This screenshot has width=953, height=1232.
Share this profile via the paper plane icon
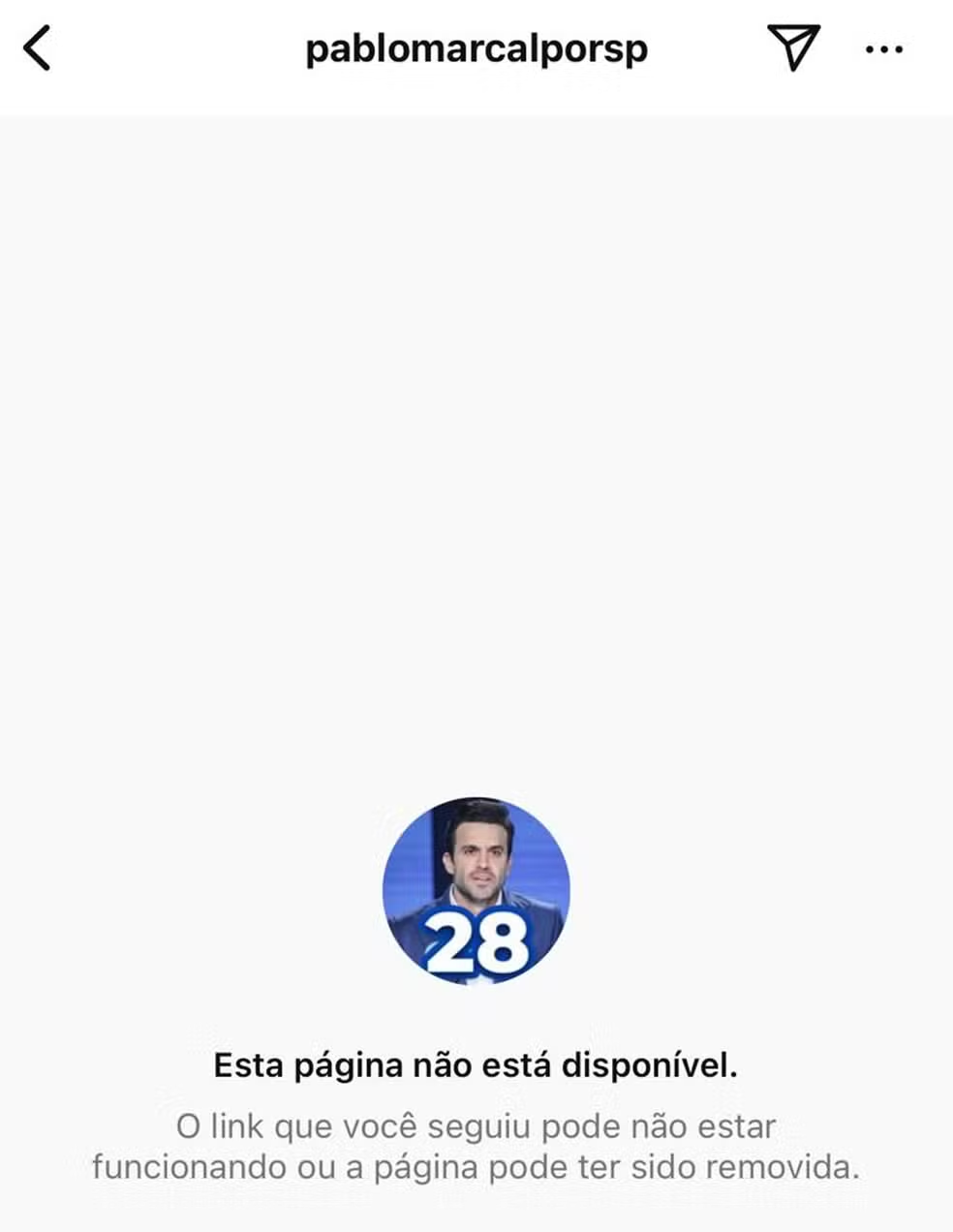[793, 46]
